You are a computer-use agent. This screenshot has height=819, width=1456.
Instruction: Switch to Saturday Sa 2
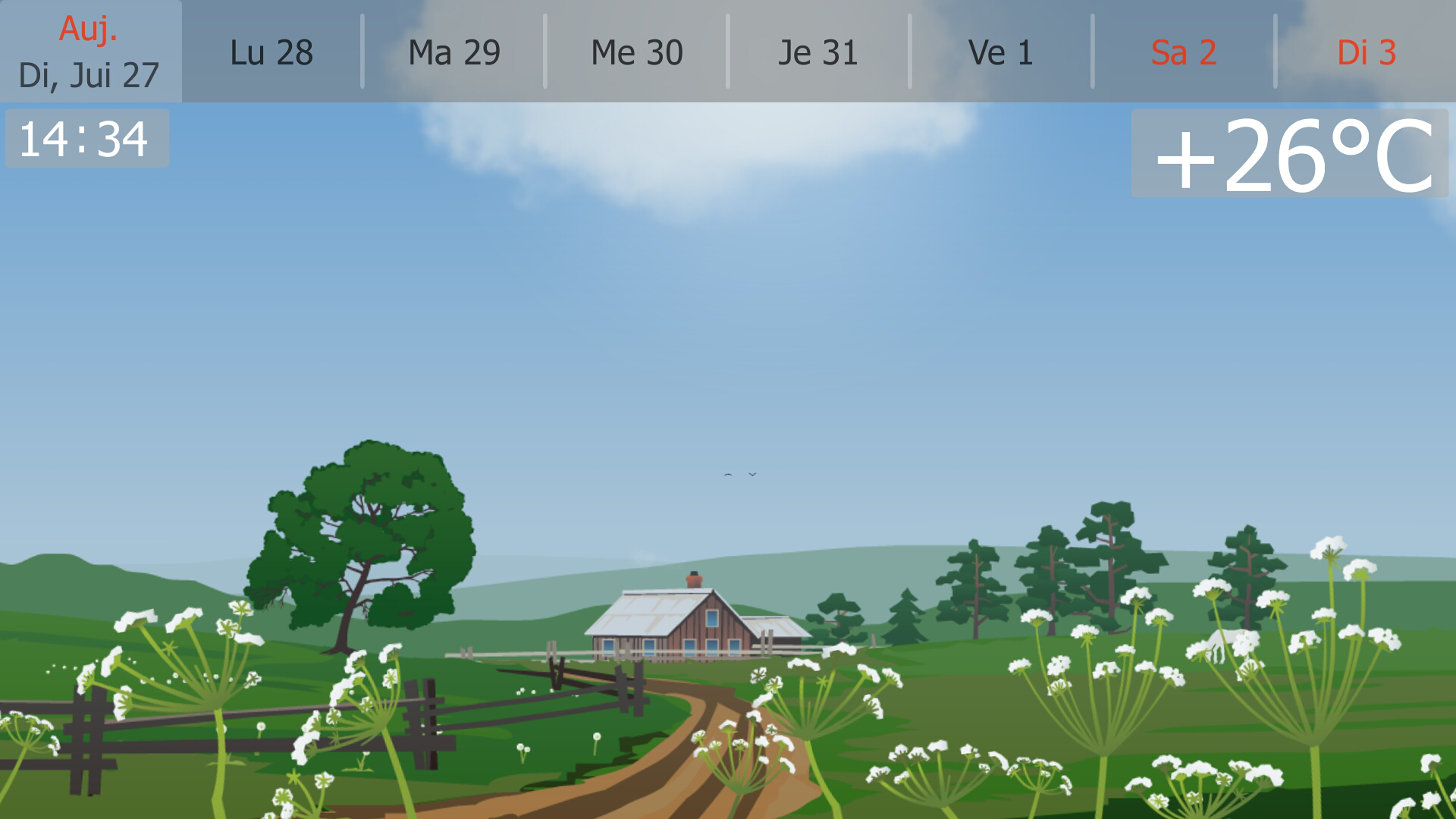[x=1184, y=52]
